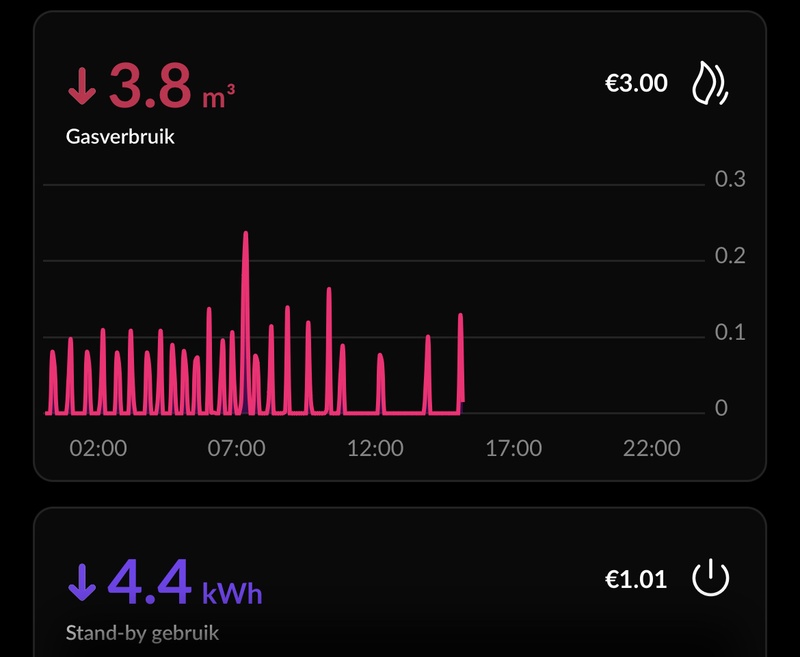Open the Gasverbruik usage card
Viewport: 800px width, 657px height.
400,110
